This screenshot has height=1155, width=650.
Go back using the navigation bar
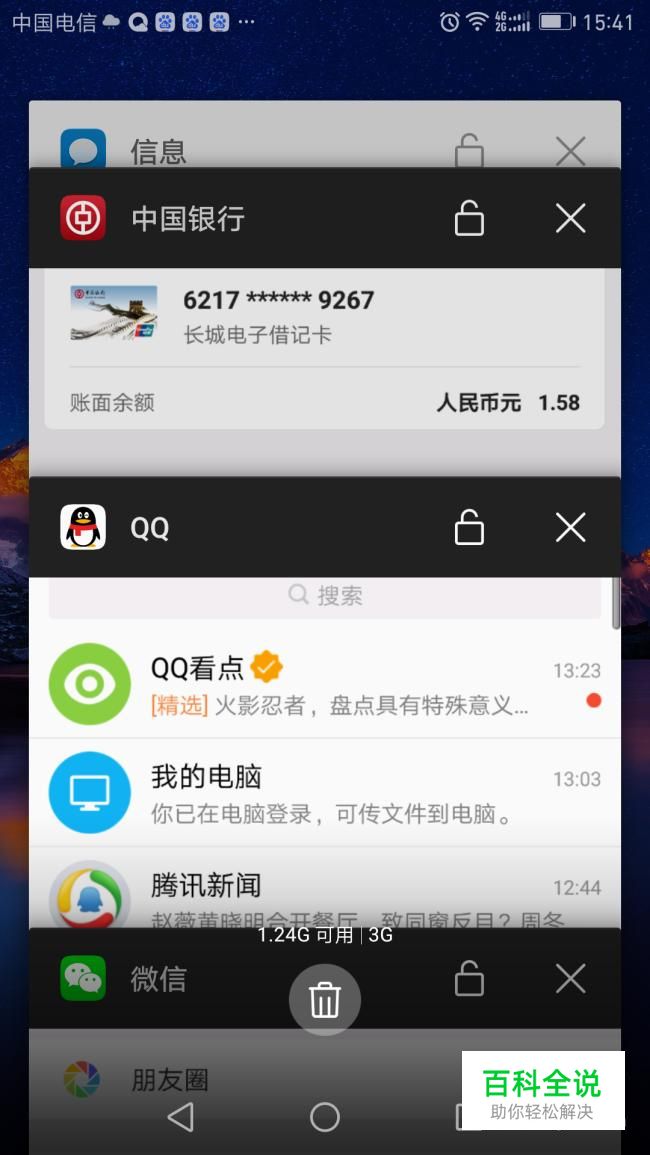[x=181, y=1117]
